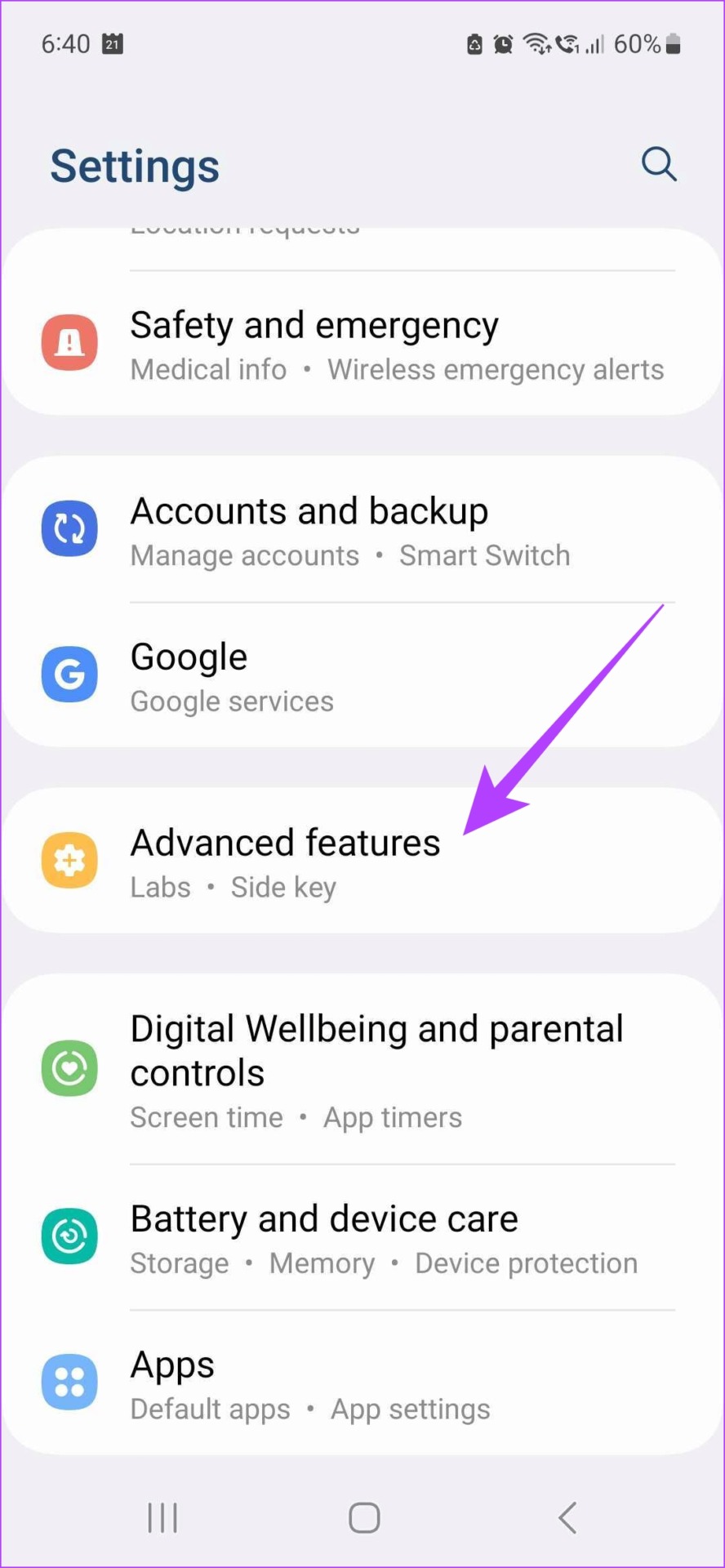Open Advanced features
The width and height of the screenshot is (725, 1568).
coord(362,861)
